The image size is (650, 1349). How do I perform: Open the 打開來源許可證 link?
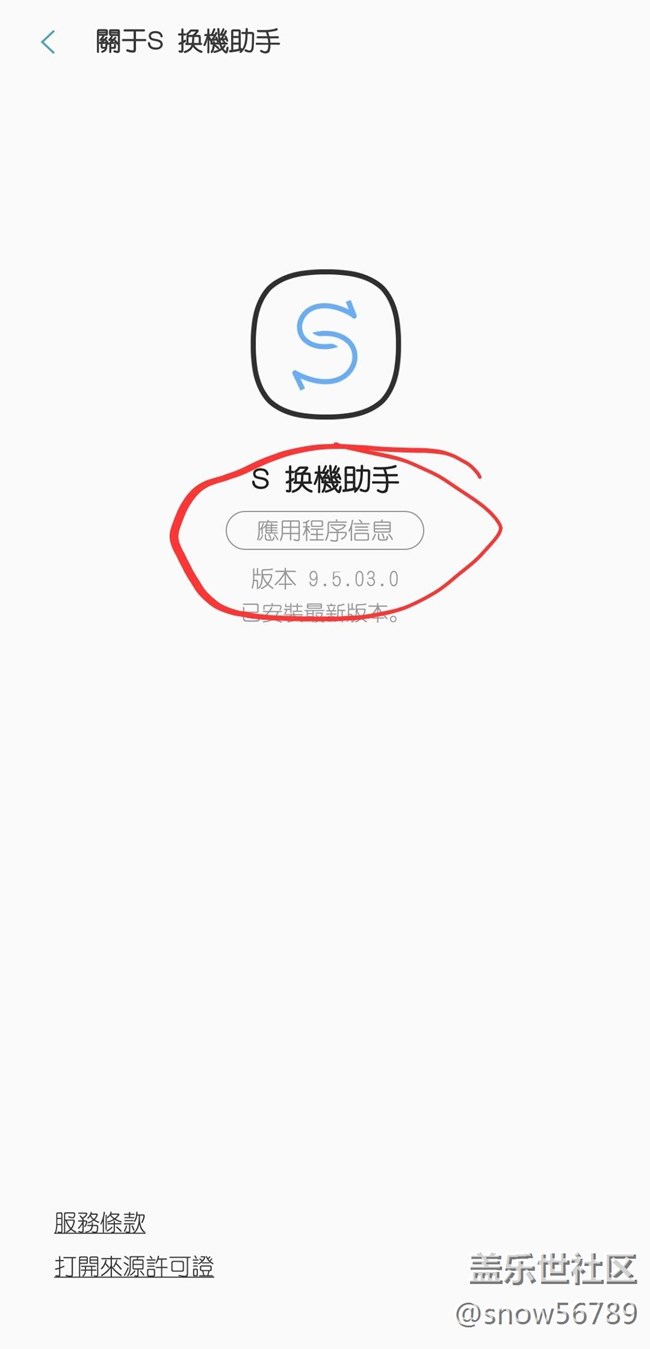(134, 1267)
